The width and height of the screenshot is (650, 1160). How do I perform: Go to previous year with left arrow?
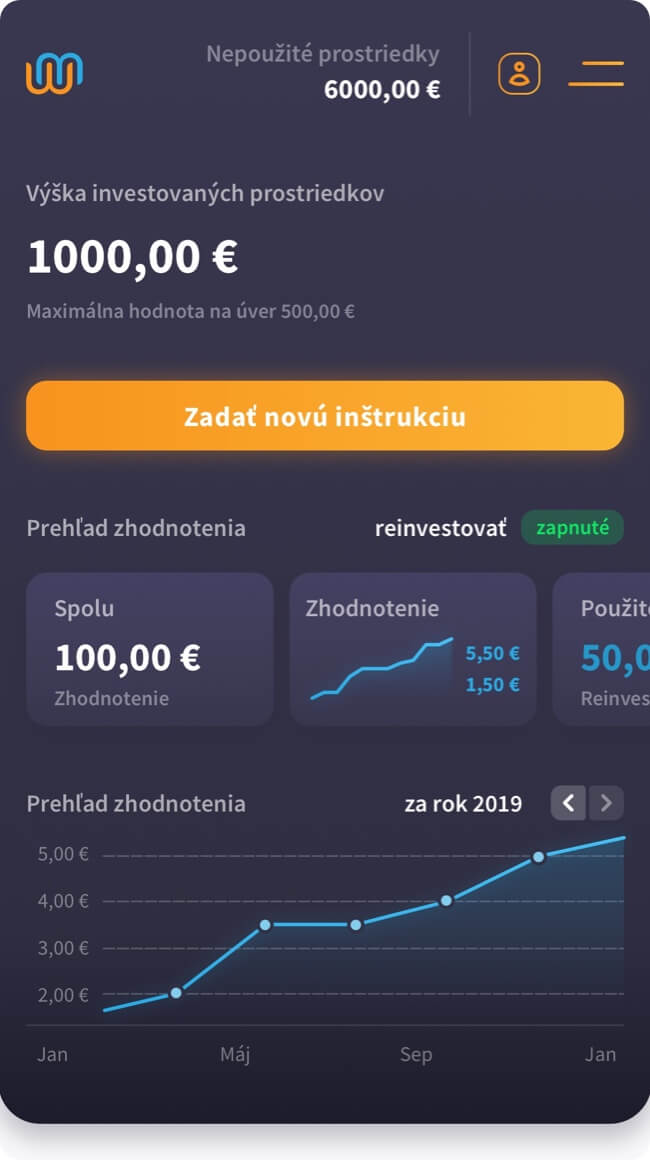568,803
